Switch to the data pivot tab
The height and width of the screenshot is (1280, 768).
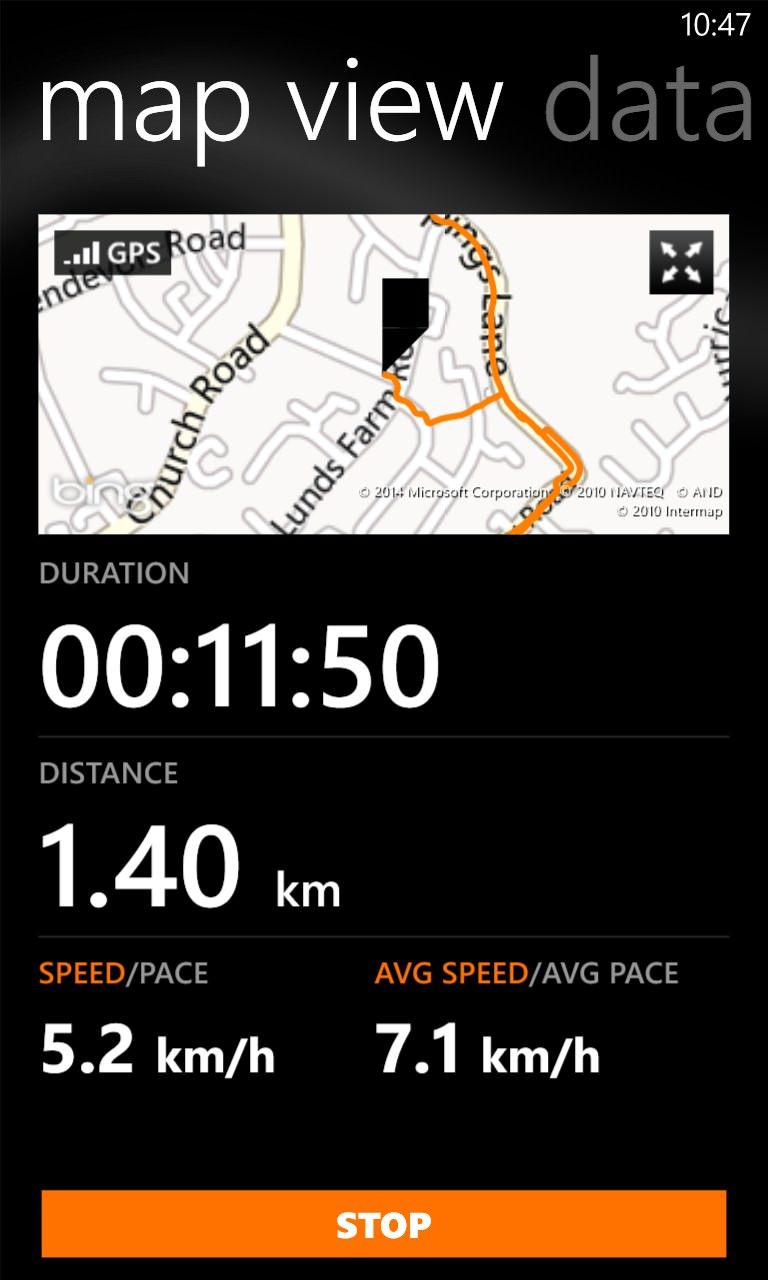[650, 102]
